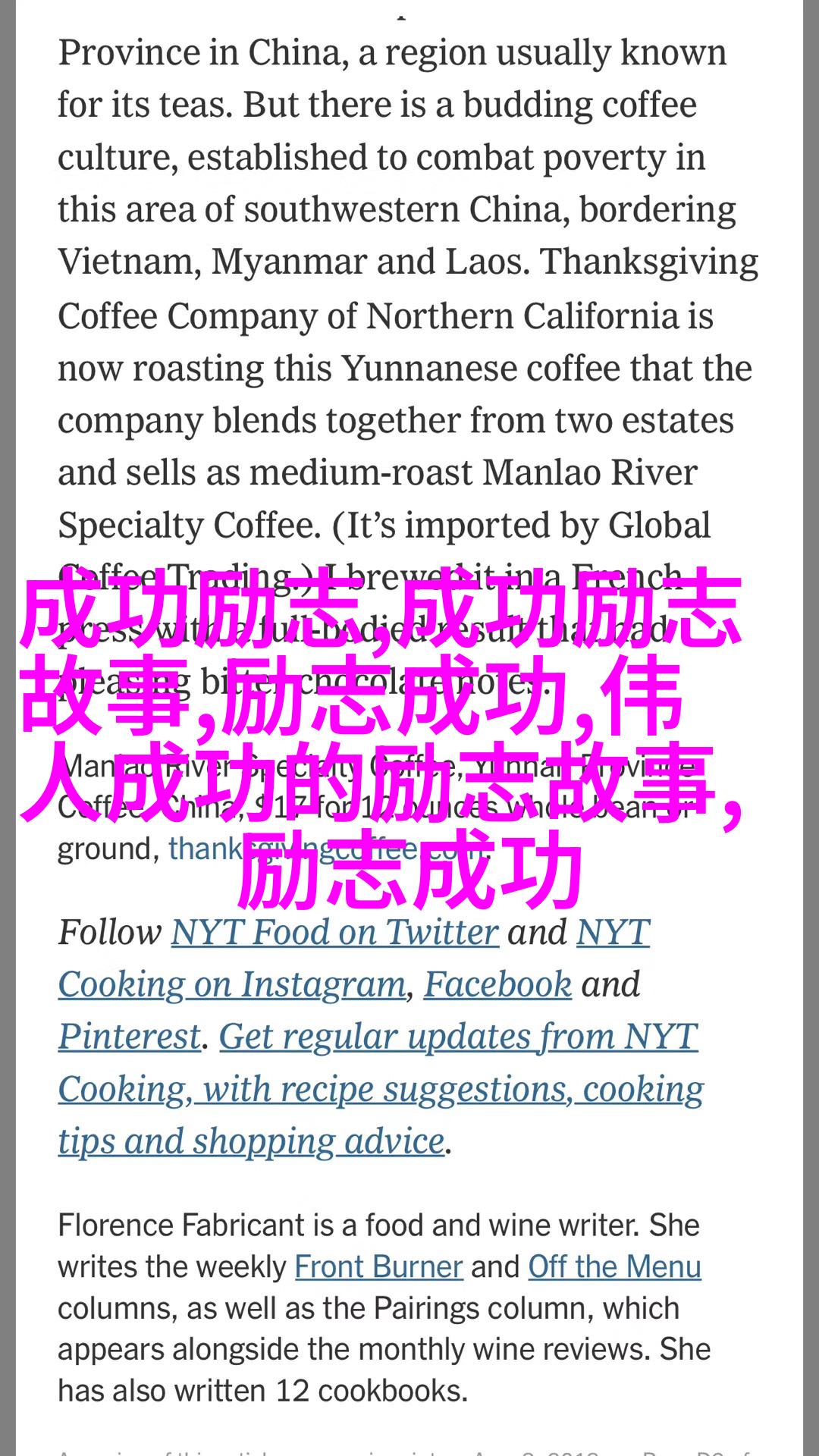Screen dimensions: 819x1456
Task: Open the Pinterest link
Action: [130, 1037]
